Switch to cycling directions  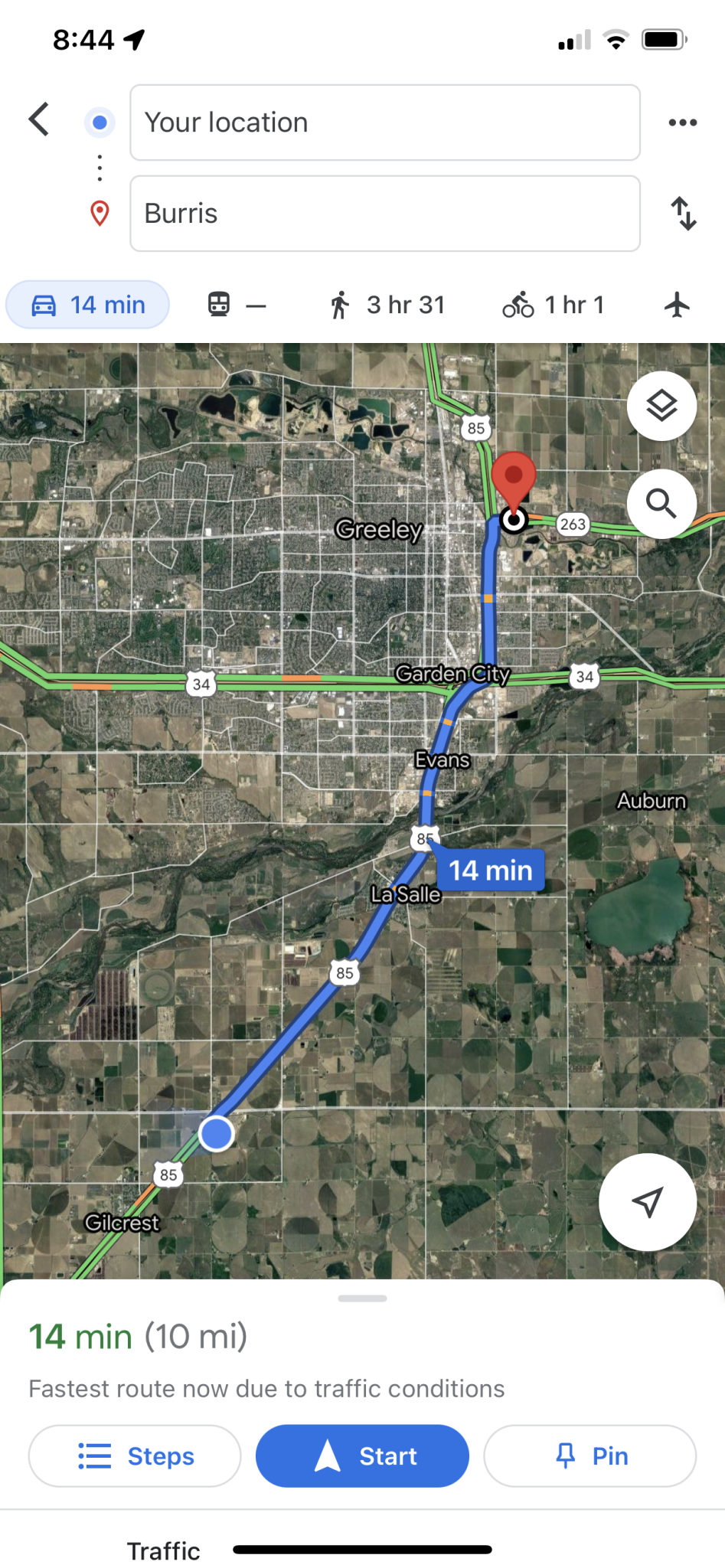553,305
